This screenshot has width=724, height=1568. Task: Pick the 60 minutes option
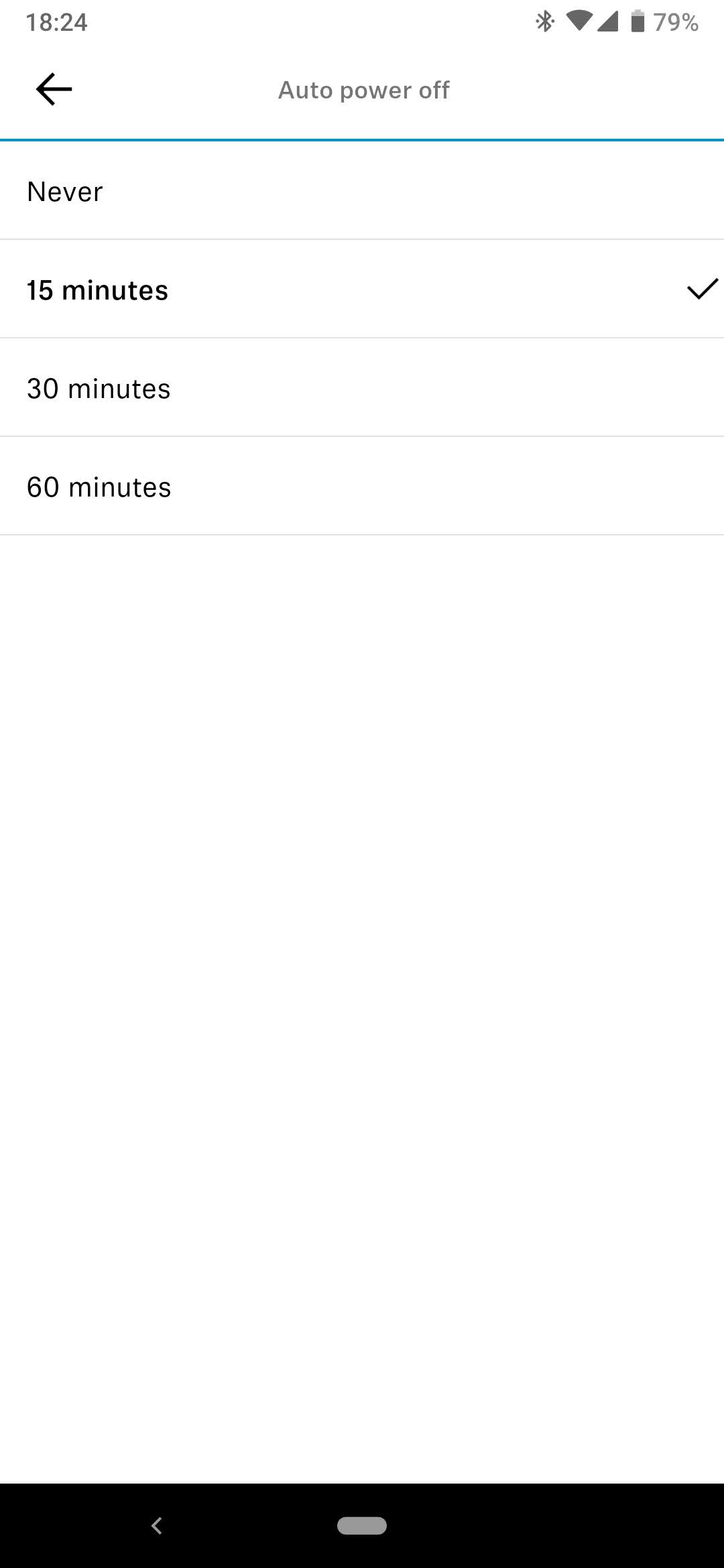point(362,487)
